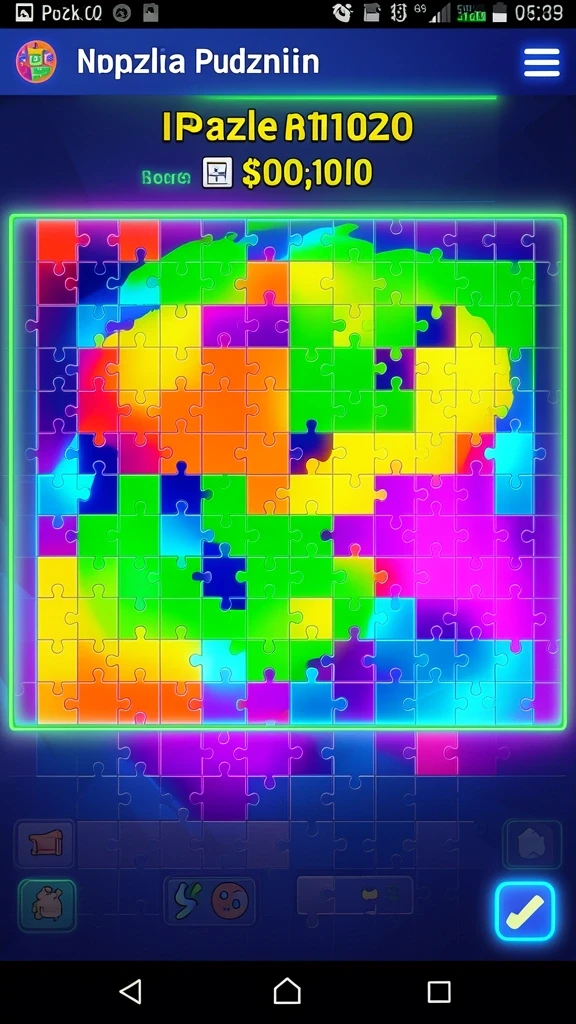Go to the home screen
This screenshot has height=1024, width=576.
point(287,991)
